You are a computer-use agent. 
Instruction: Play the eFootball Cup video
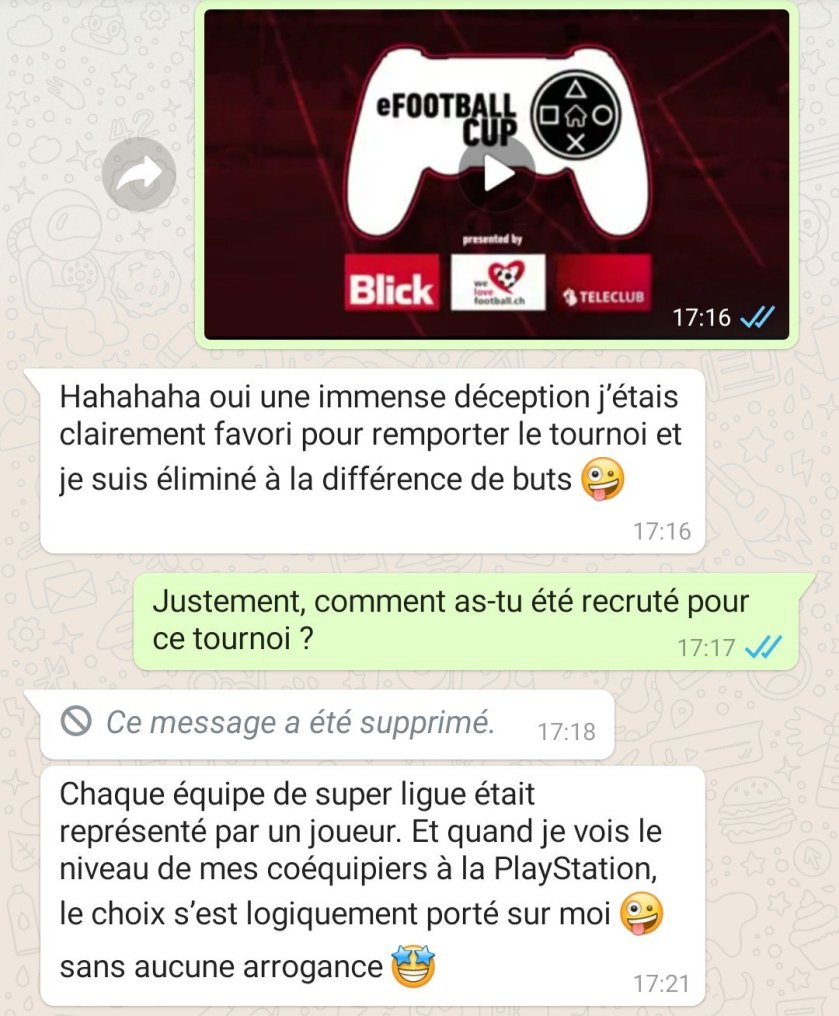click(497, 175)
